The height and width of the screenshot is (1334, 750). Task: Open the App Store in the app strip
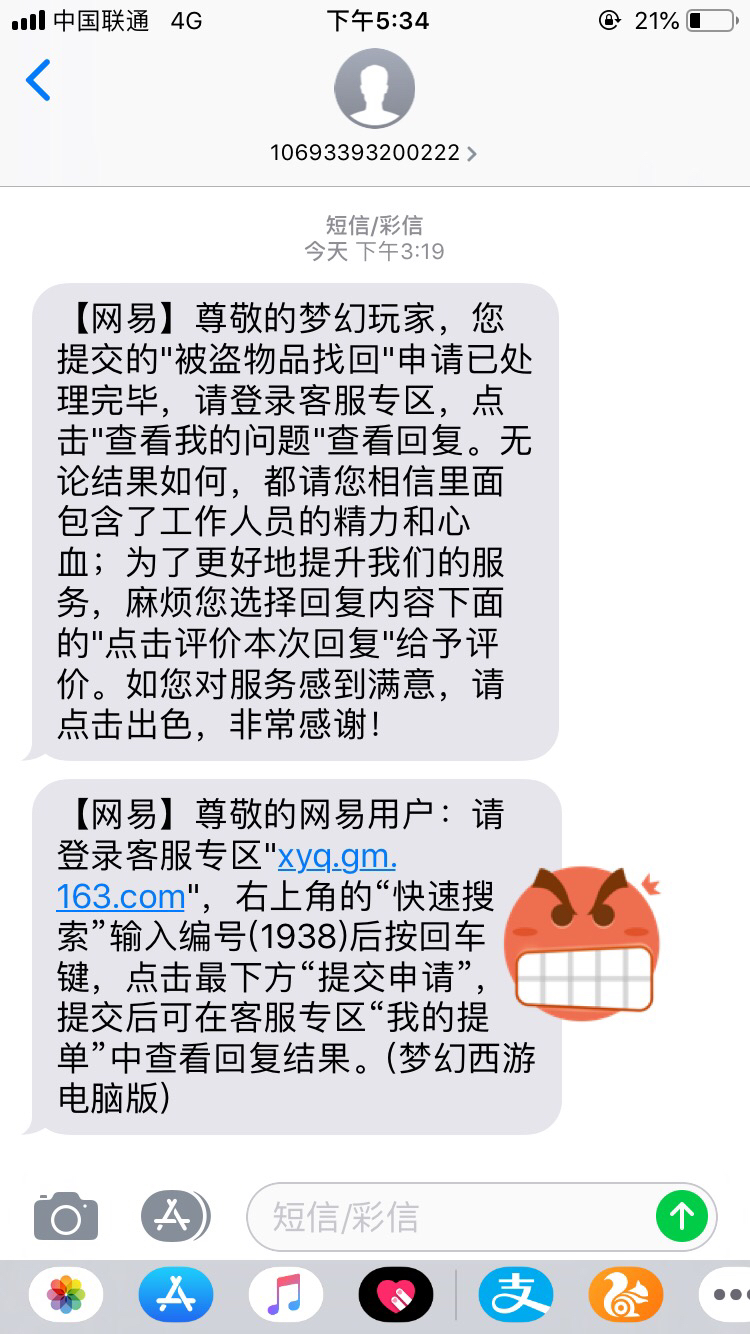(176, 1295)
